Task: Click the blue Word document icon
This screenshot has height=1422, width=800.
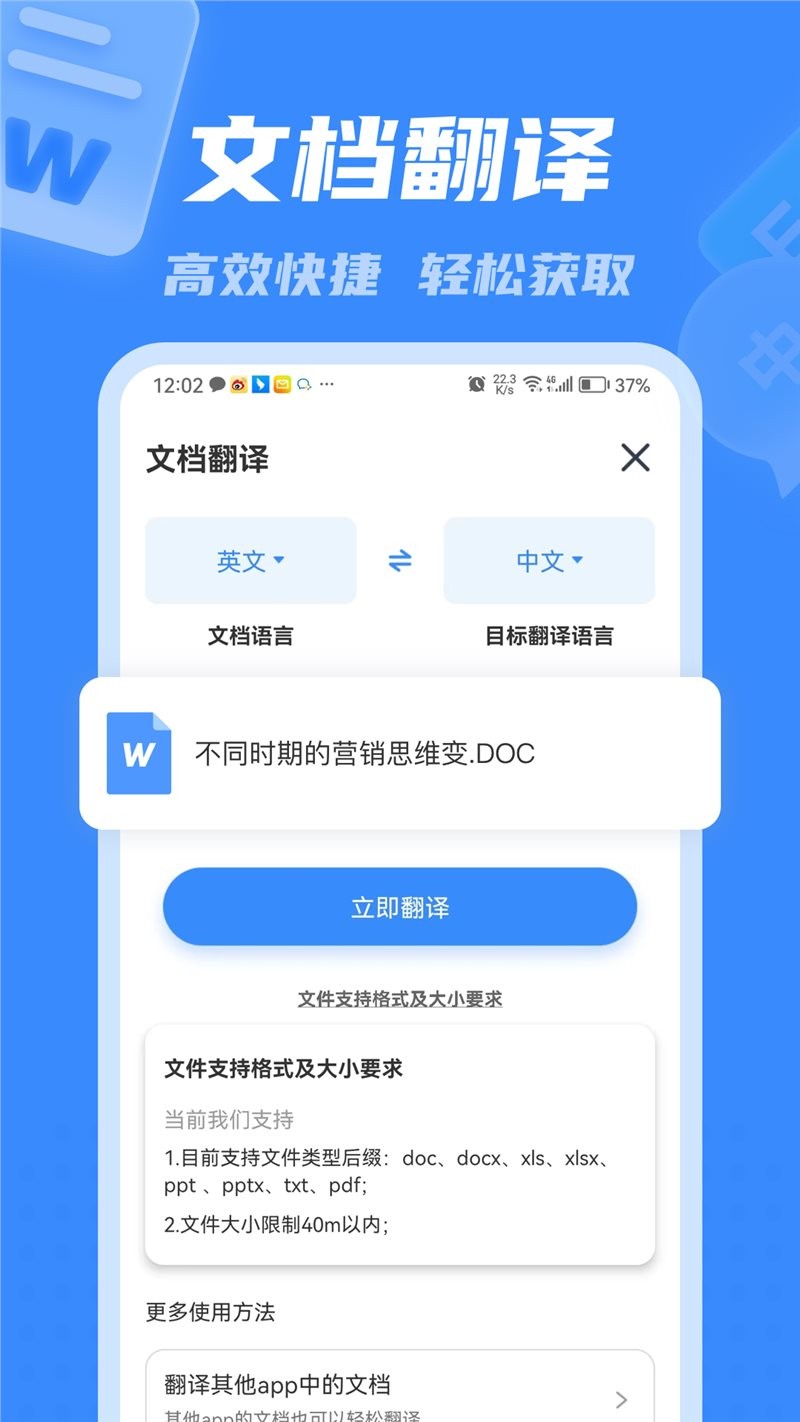Action: 138,753
